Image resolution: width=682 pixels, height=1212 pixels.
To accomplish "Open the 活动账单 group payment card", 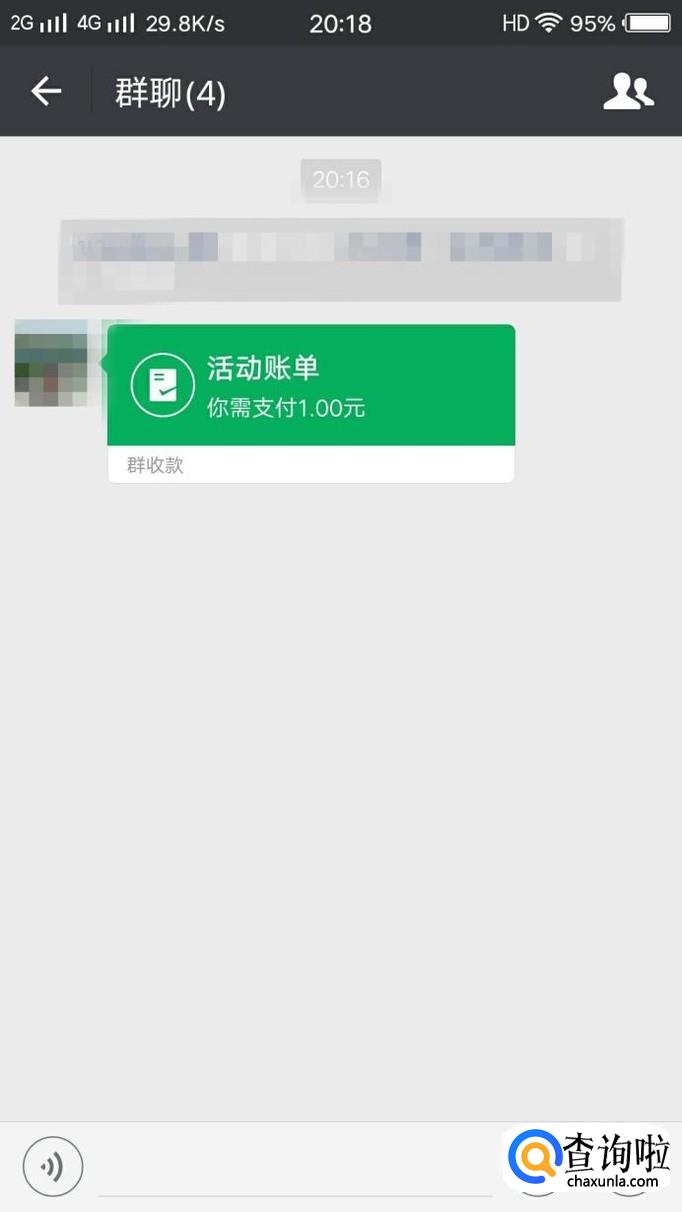I will (311, 403).
